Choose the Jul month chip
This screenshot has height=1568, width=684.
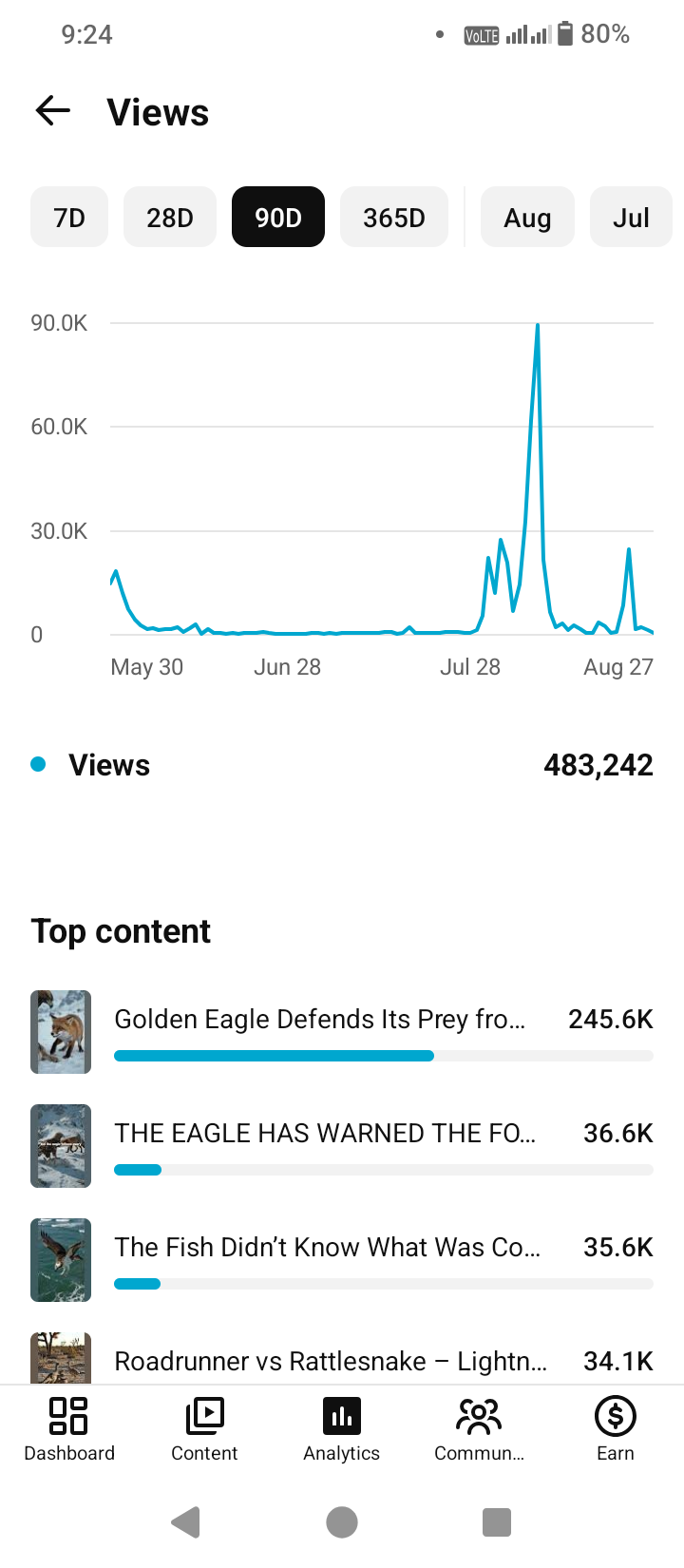tap(631, 217)
